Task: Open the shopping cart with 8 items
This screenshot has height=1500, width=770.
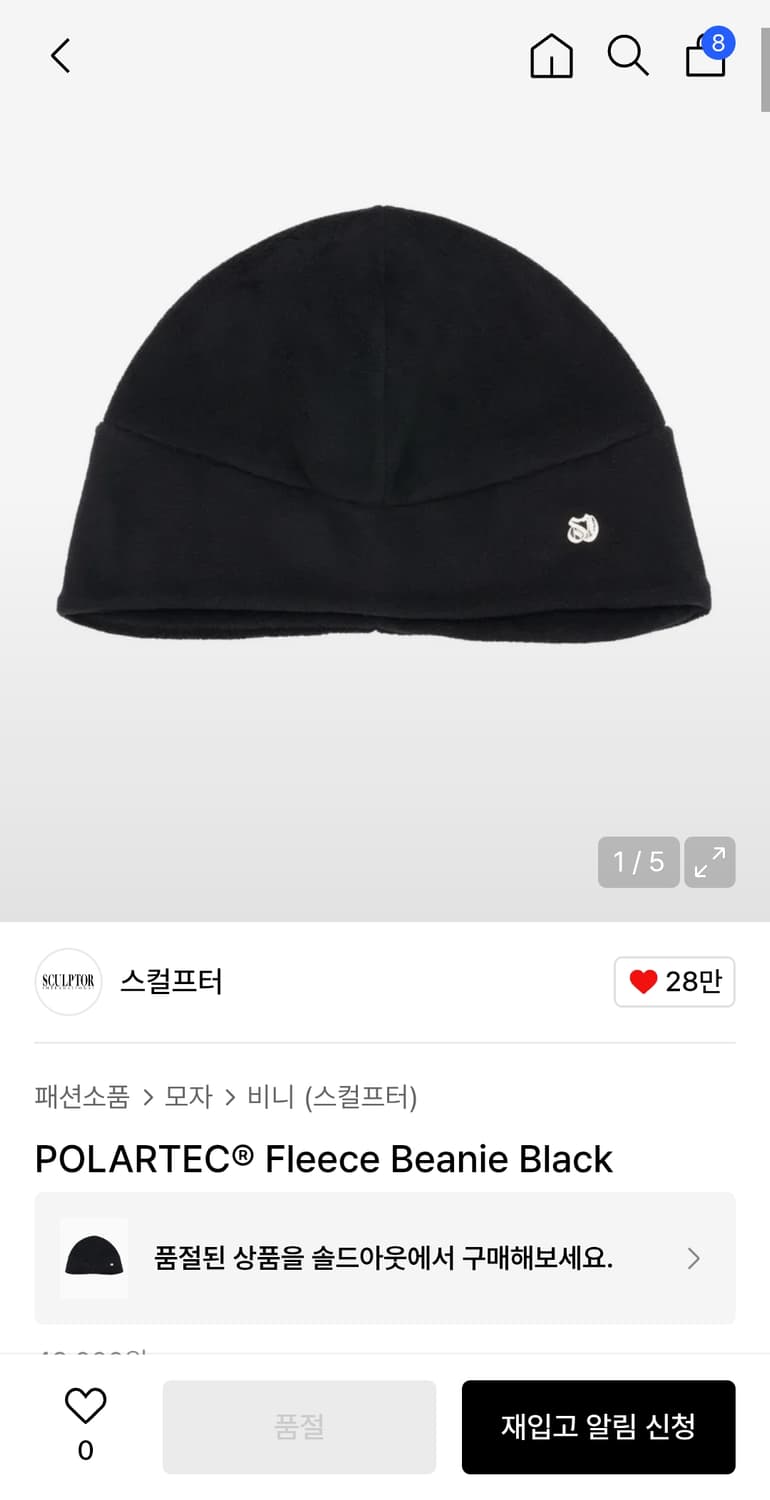Action: tap(705, 58)
